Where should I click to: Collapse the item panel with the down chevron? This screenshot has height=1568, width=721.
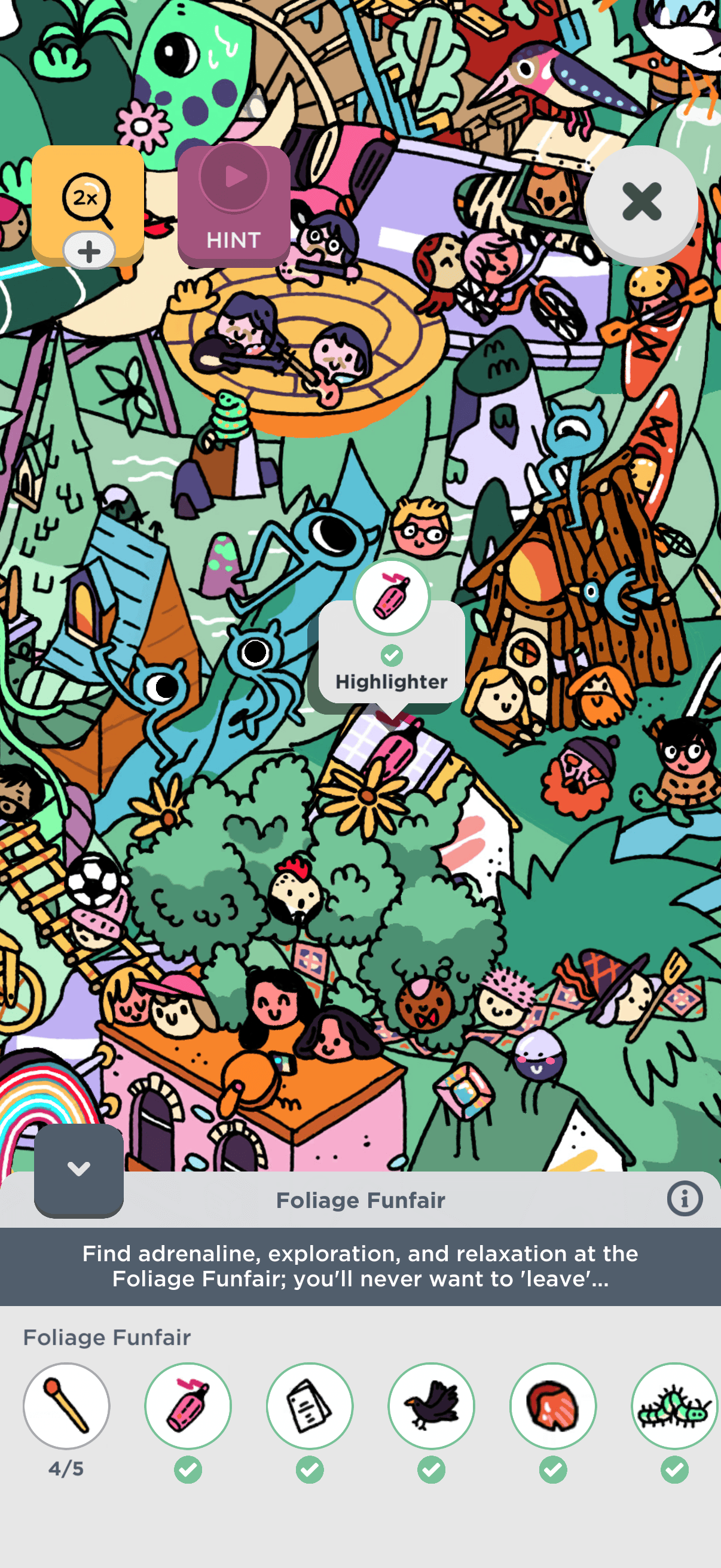point(78,1169)
